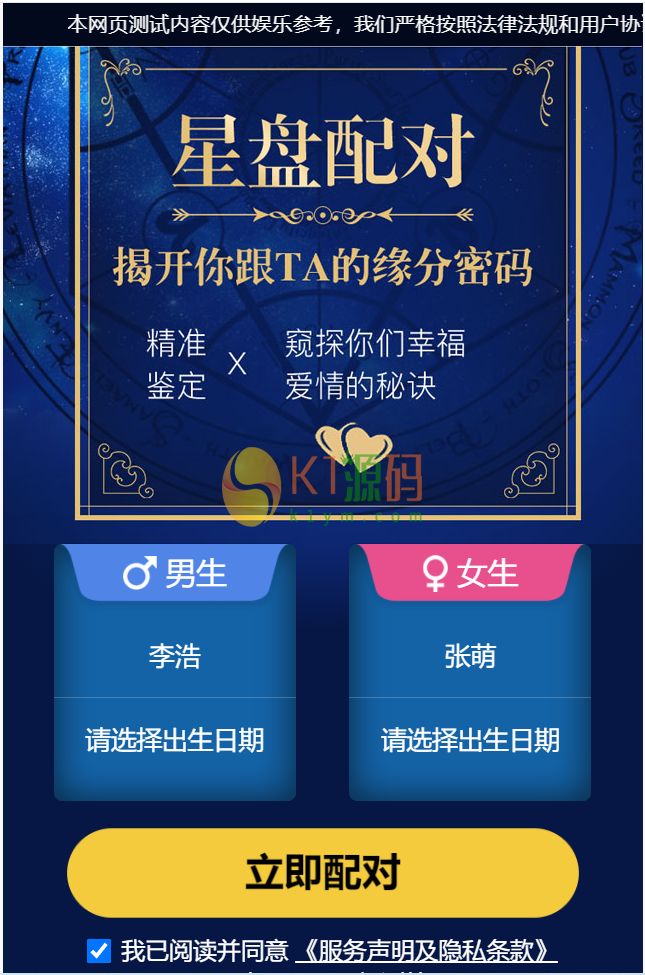The height and width of the screenshot is (975, 645).
Task: Open the 服务声明及隐私条款 link
Action: [x=426, y=951]
